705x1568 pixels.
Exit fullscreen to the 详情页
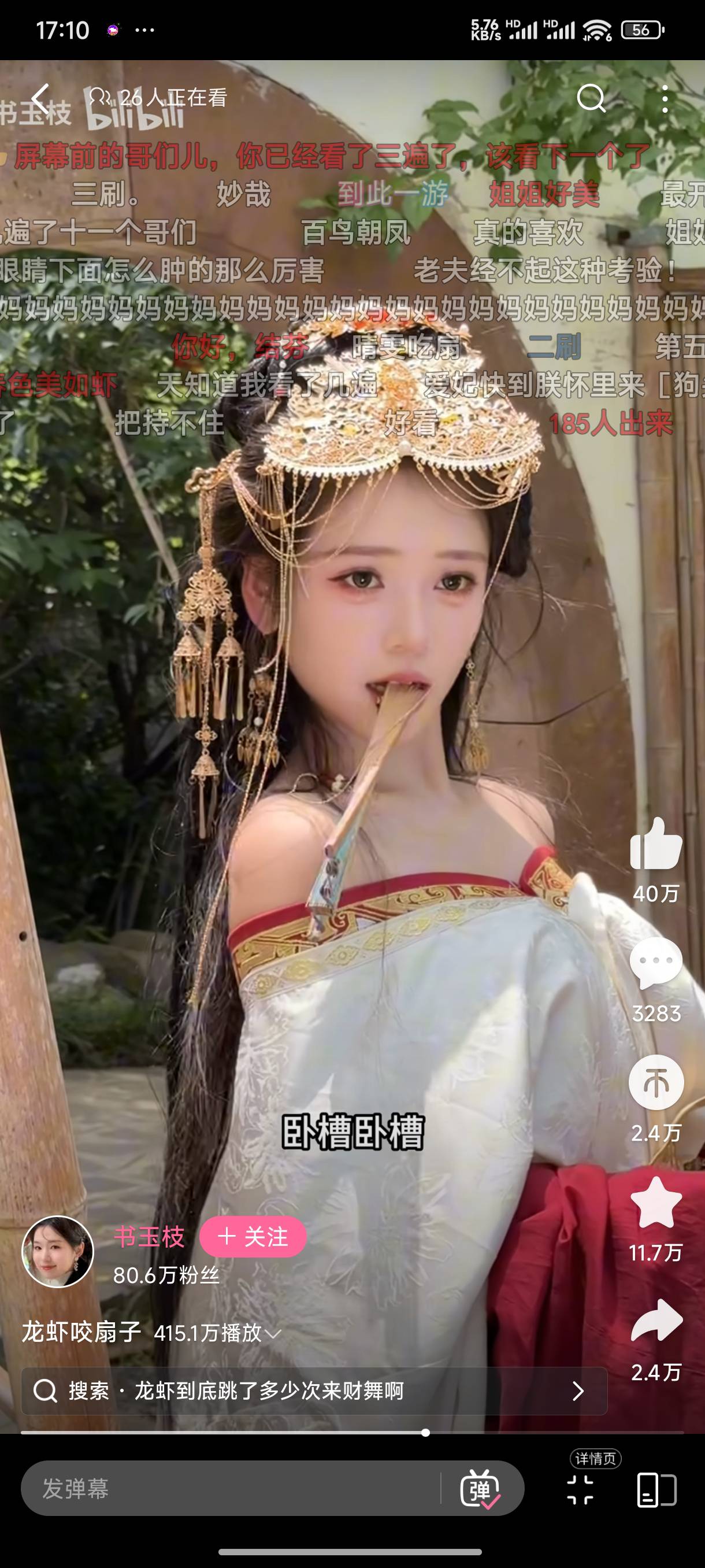pos(580,1489)
